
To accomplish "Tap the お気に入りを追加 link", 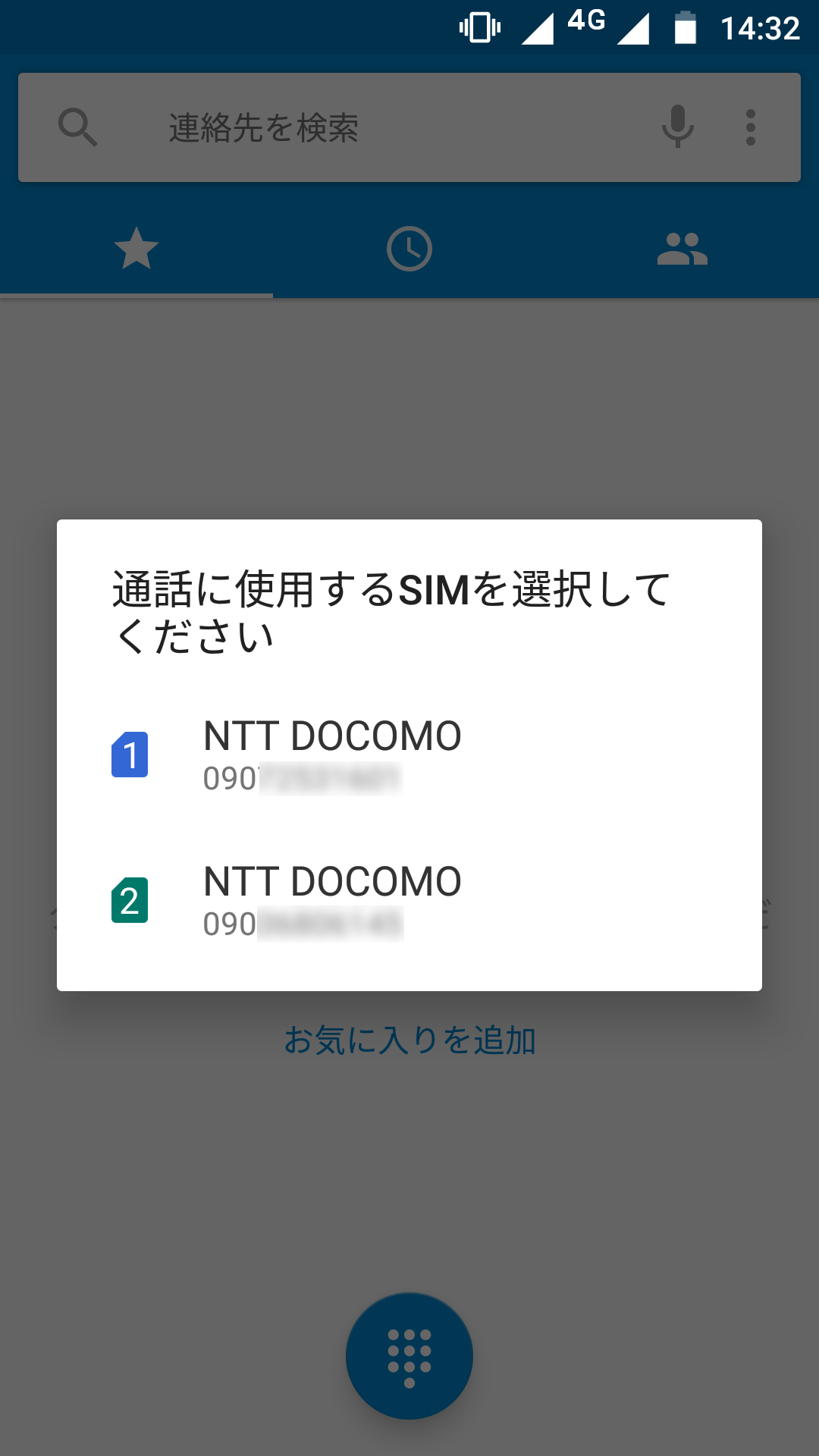I will click(x=409, y=1040).
